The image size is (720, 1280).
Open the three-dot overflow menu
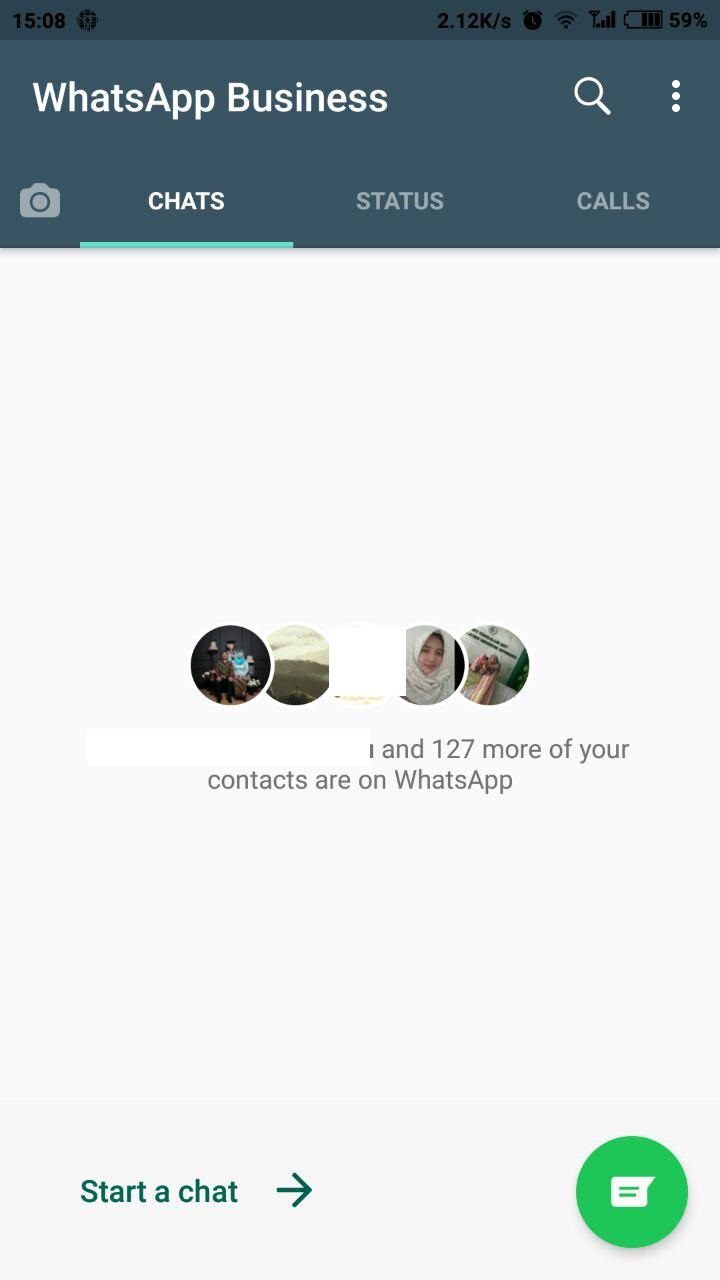pos(676,97)
